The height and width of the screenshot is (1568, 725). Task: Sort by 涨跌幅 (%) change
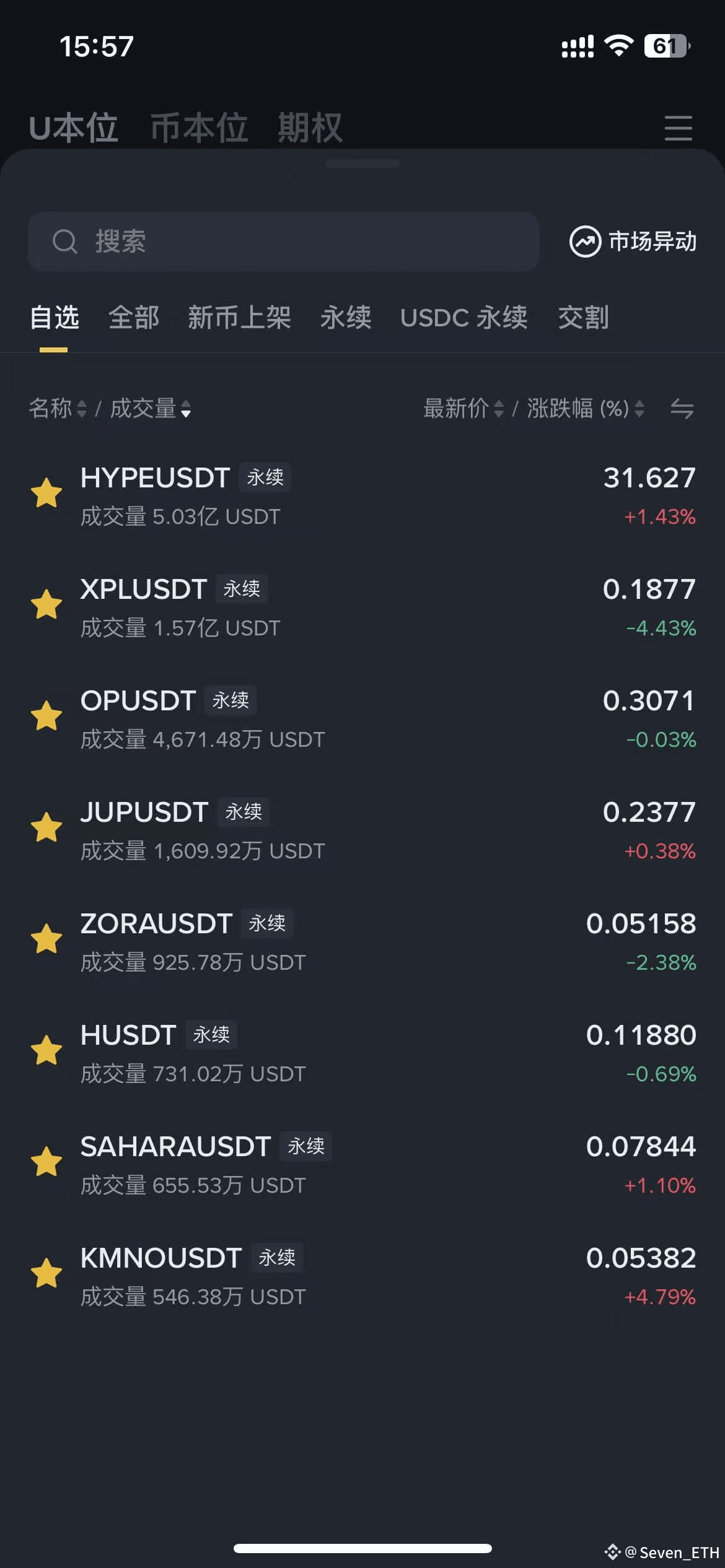(x=585, y=409)
